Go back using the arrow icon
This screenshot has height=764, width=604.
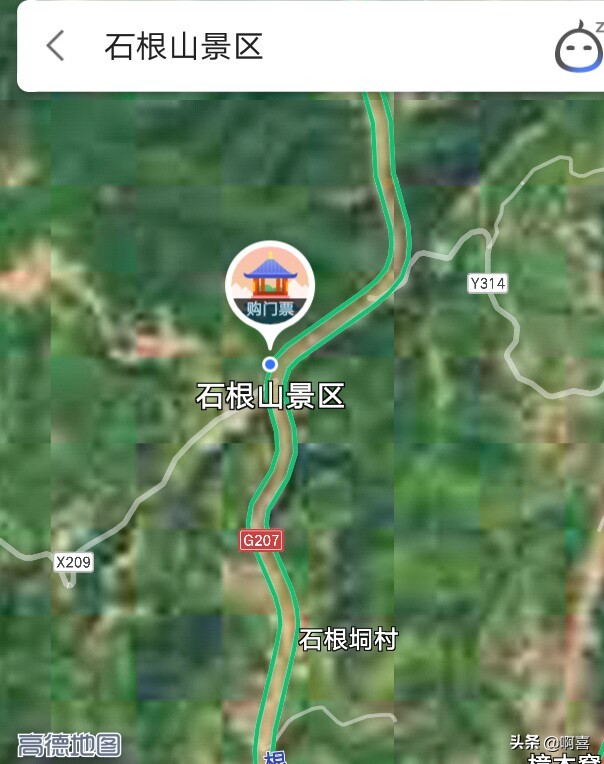(55, 45)
